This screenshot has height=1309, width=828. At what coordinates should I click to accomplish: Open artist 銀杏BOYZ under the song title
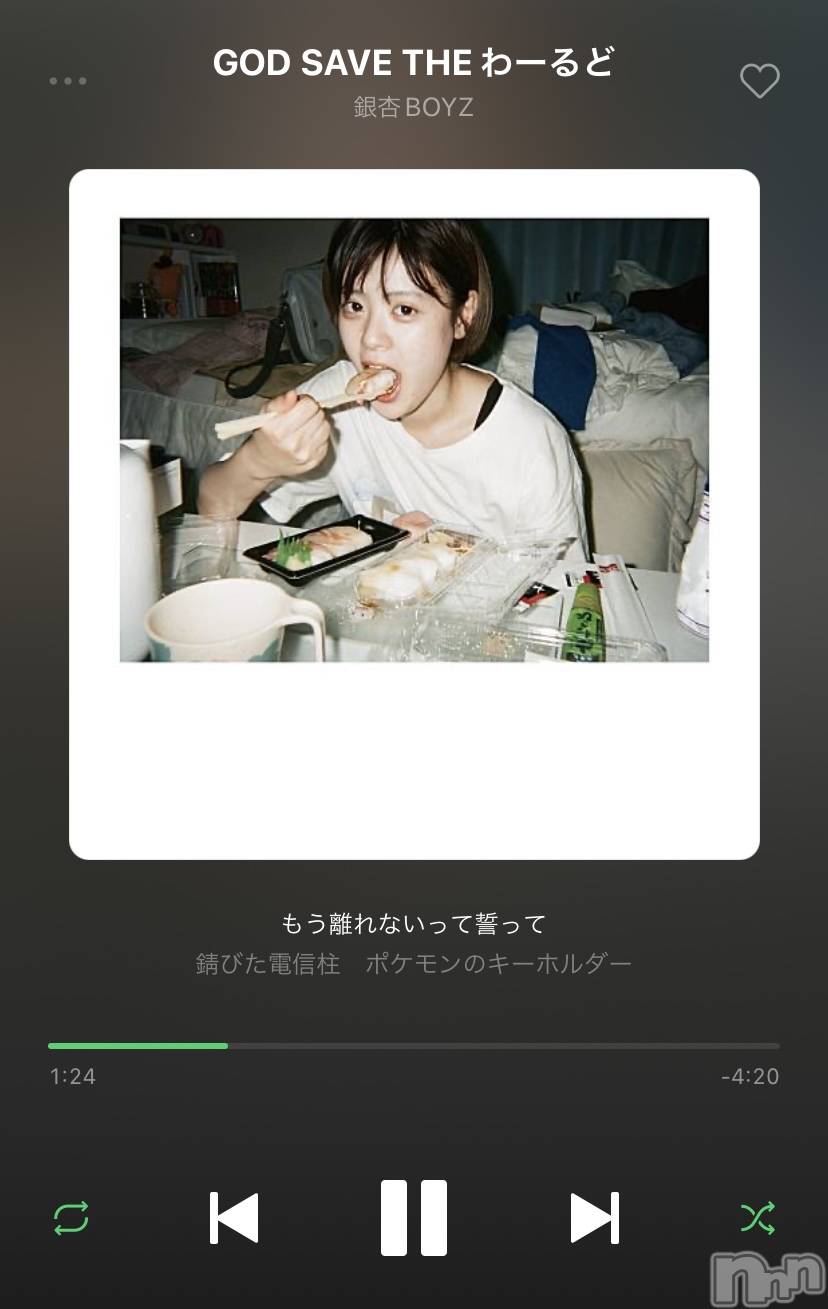413,107
